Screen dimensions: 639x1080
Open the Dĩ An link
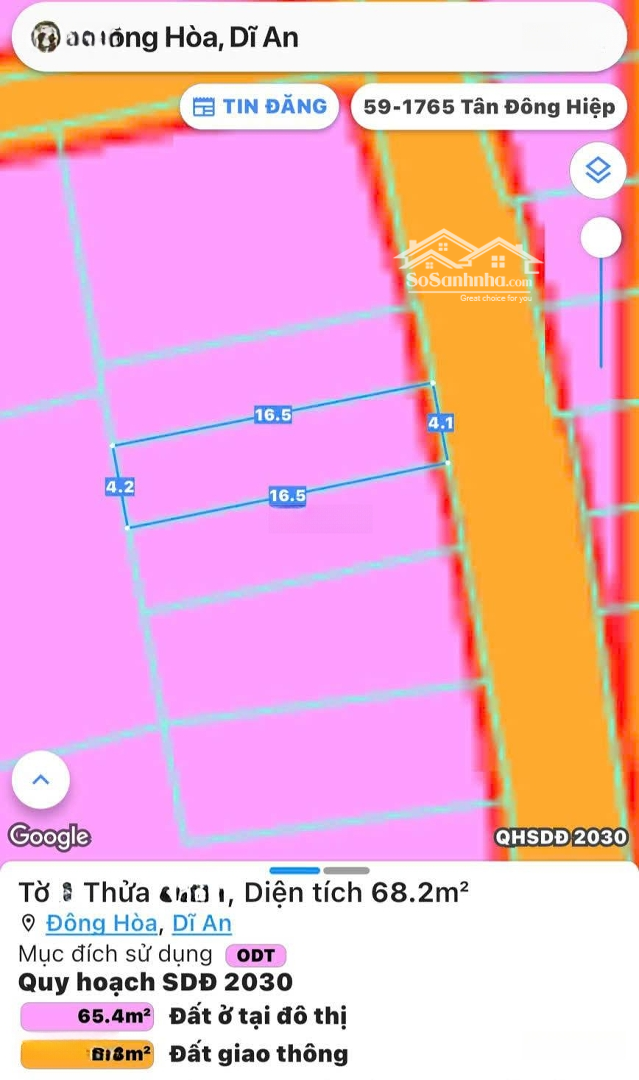coord(202,922)
